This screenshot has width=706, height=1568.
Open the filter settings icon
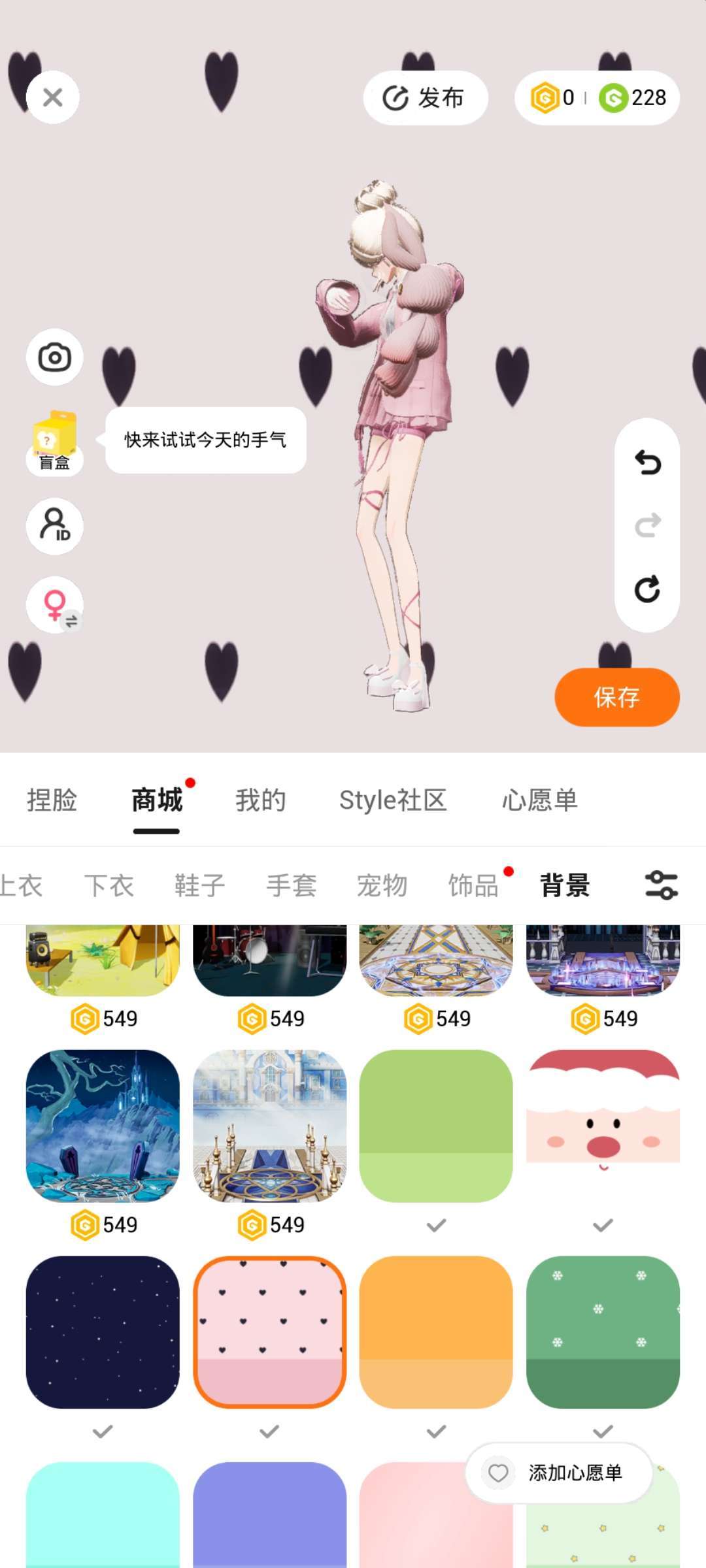click(661, 886)
